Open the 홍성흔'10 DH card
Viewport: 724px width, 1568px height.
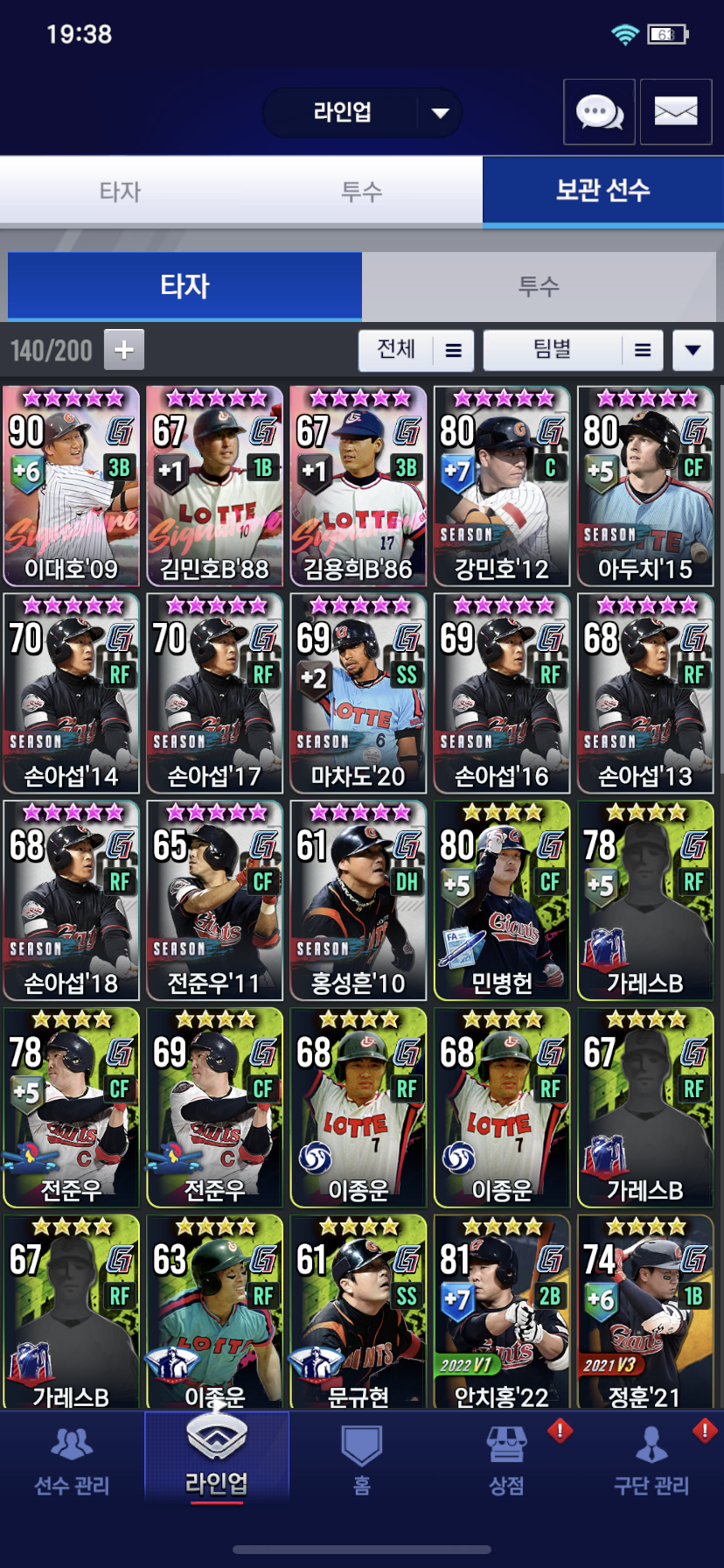pyautogui.click(x=359, y=900)
